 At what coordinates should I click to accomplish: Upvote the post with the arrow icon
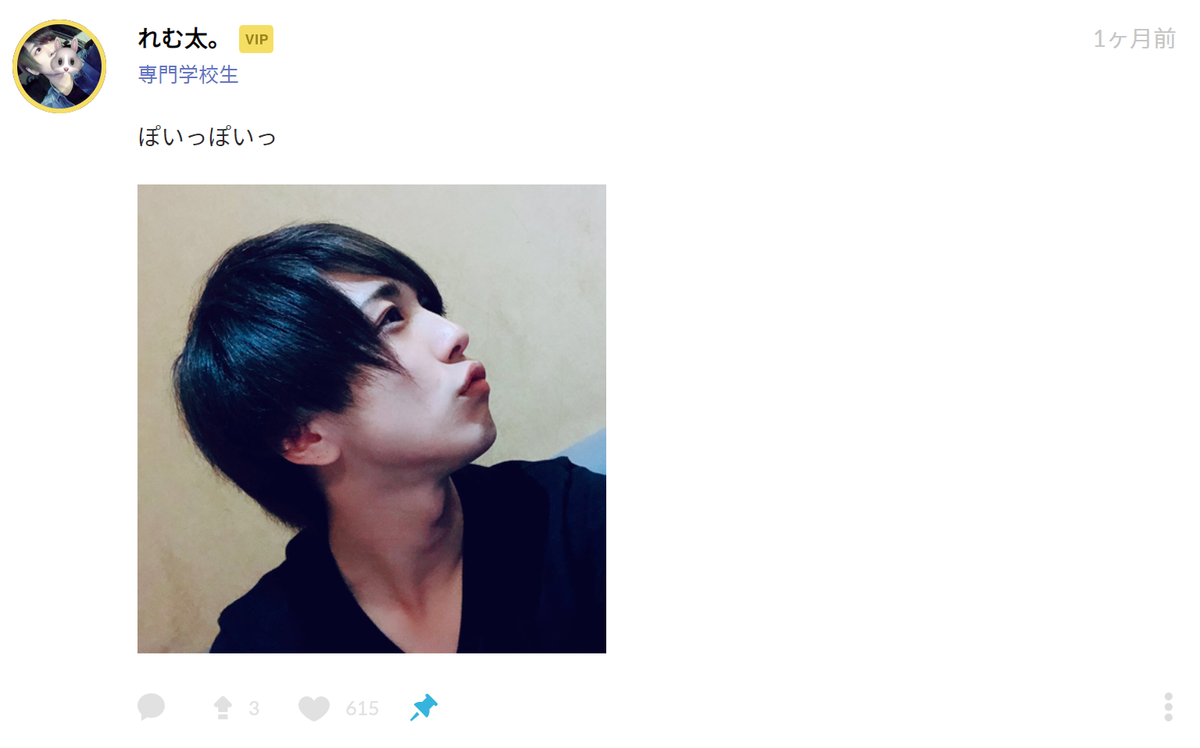tap(223, 708)
